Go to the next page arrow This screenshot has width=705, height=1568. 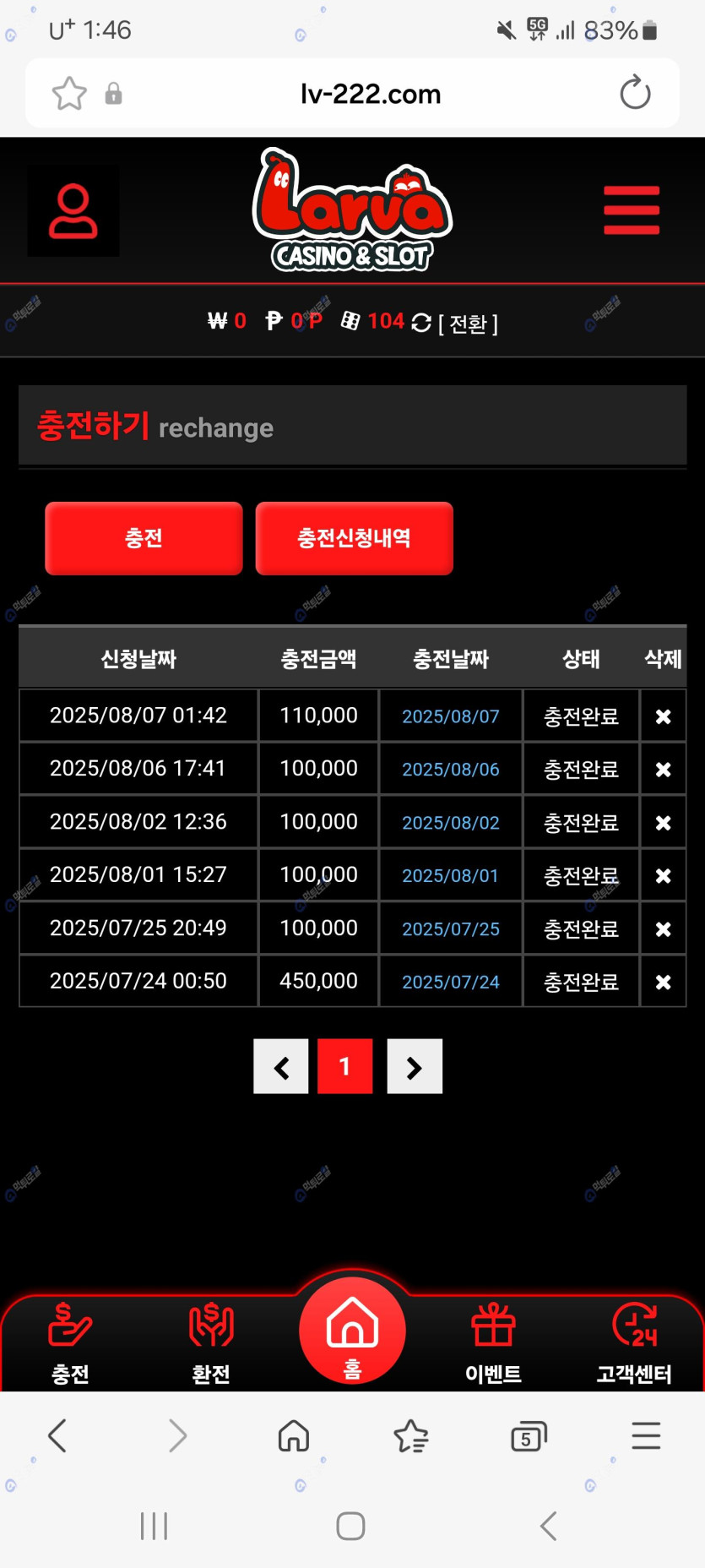(414, 1067)
